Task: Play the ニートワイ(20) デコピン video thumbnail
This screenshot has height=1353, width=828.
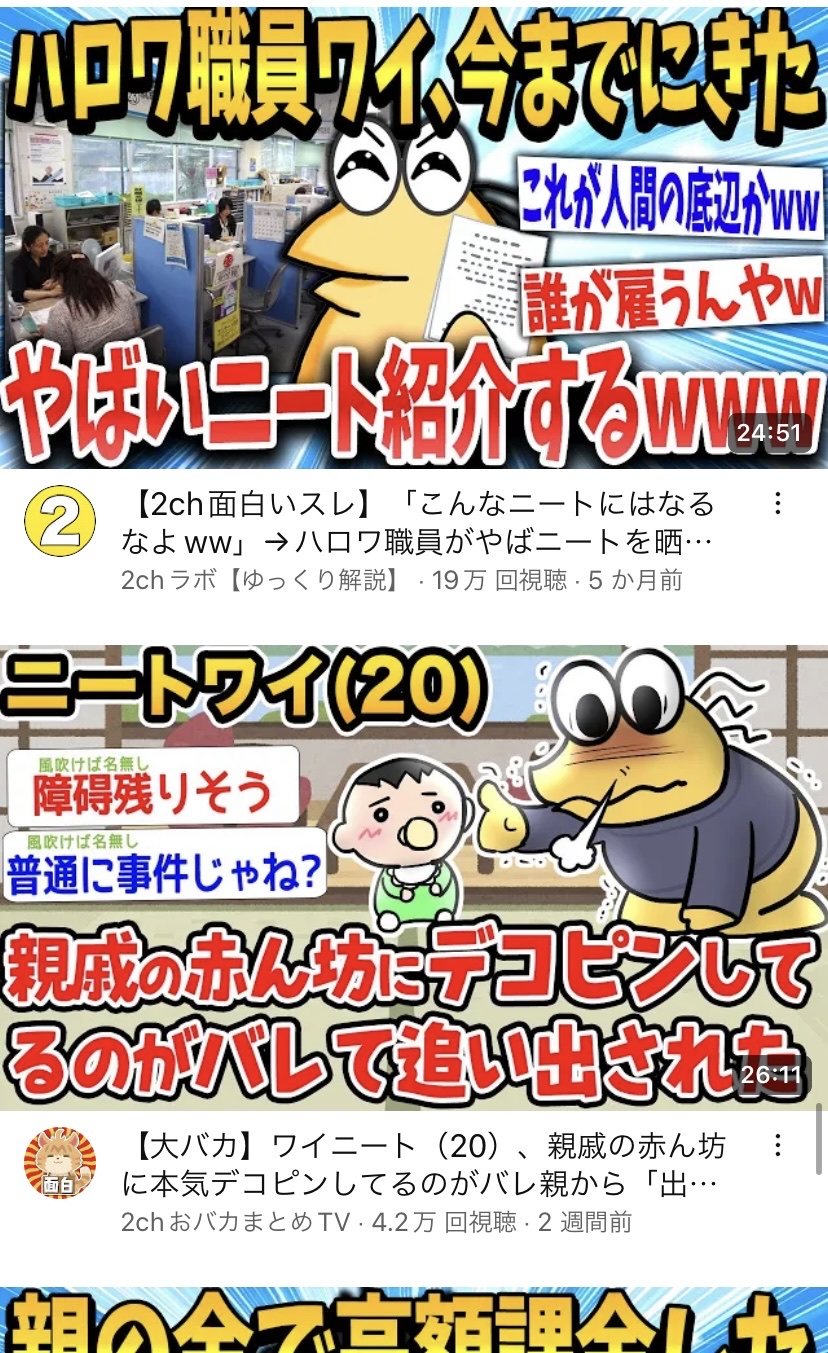Action: click(x=414, y=876)
